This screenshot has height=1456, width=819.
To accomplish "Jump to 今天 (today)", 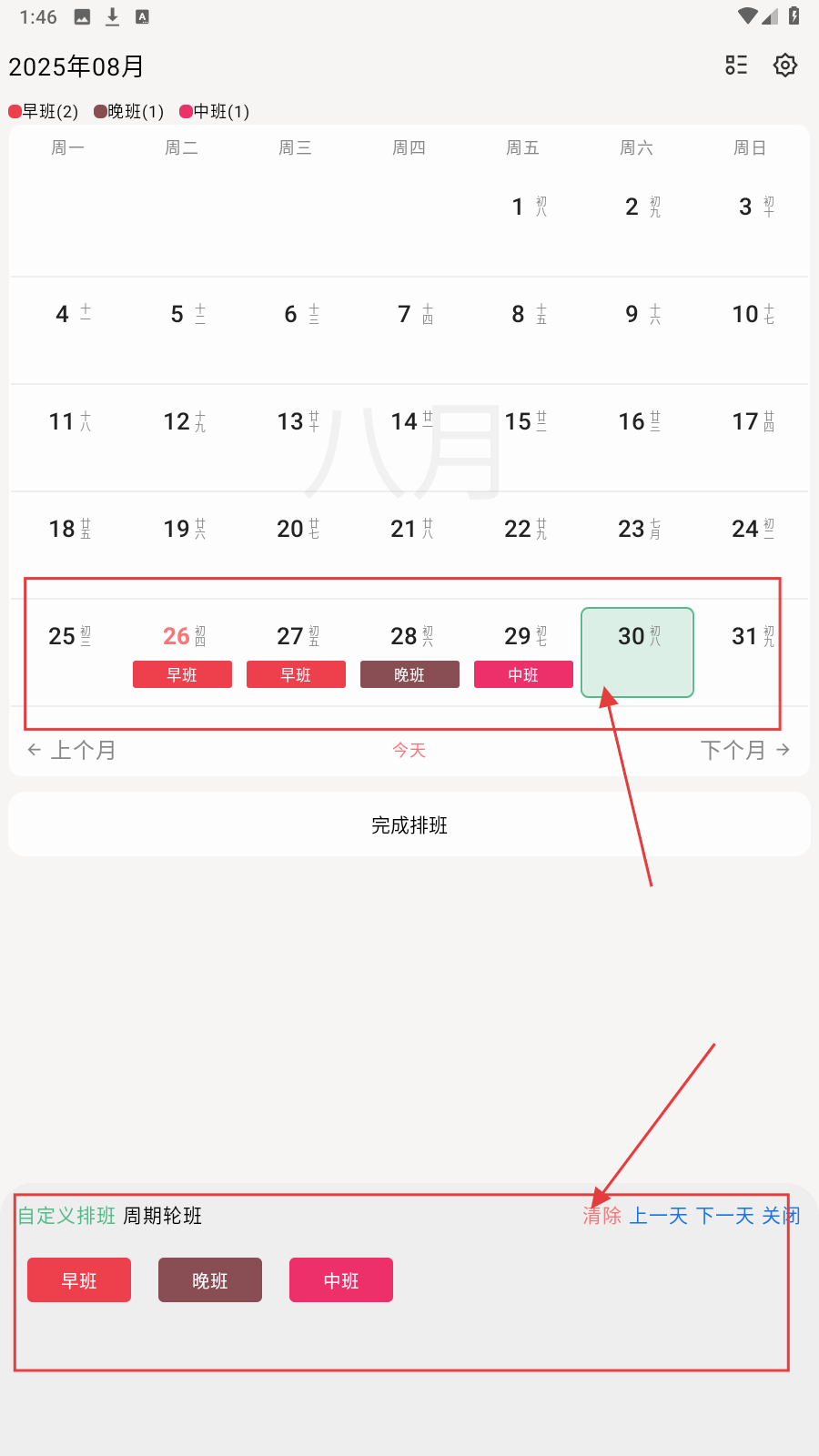I will pyautogui.click(x=409, y=750).
